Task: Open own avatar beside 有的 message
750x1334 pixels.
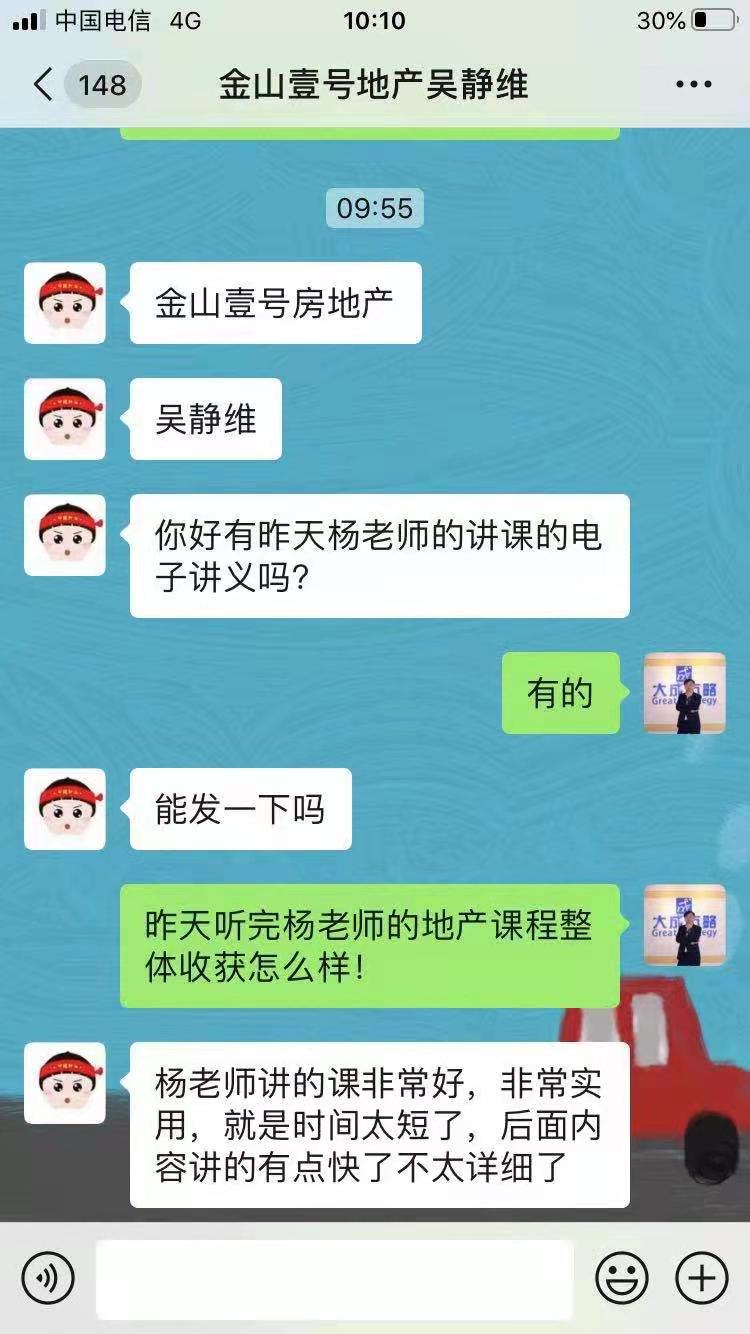Action: tap(685, 693)
